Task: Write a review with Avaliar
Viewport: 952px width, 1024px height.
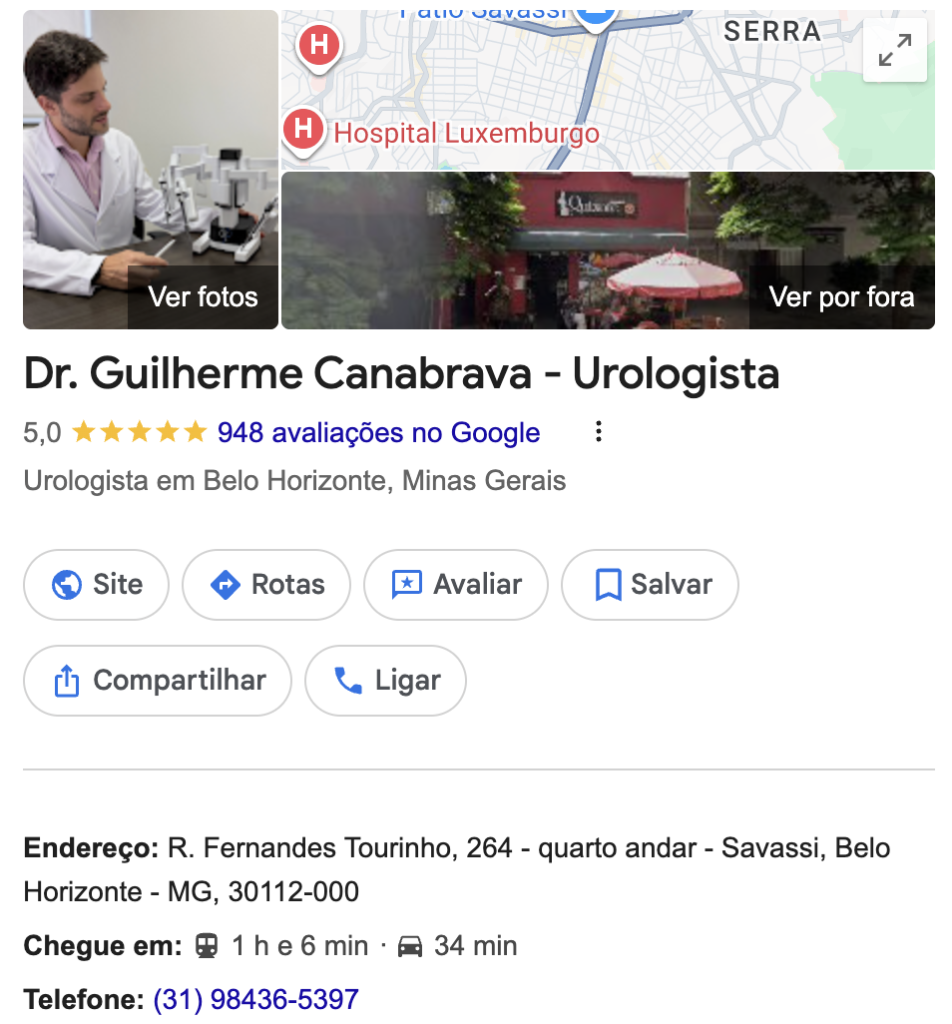Action: [455, 585]
